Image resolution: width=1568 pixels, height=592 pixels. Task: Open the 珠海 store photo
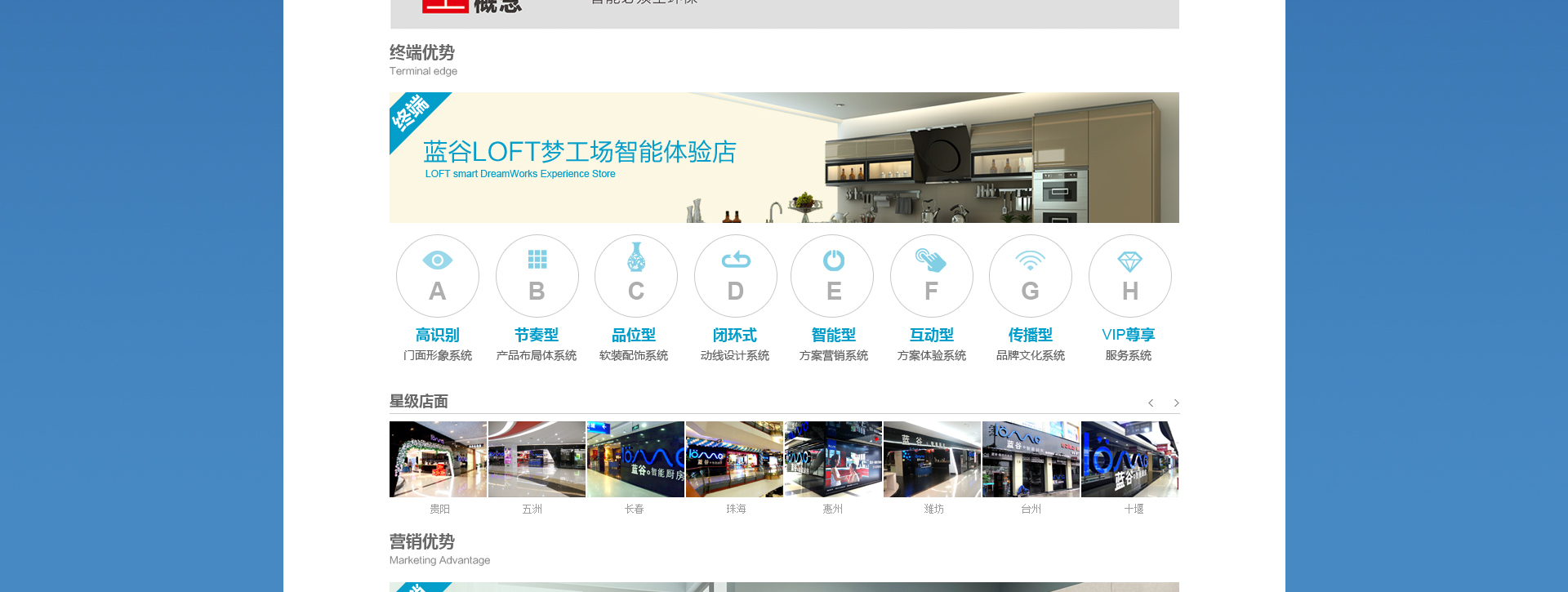(734, 459)
